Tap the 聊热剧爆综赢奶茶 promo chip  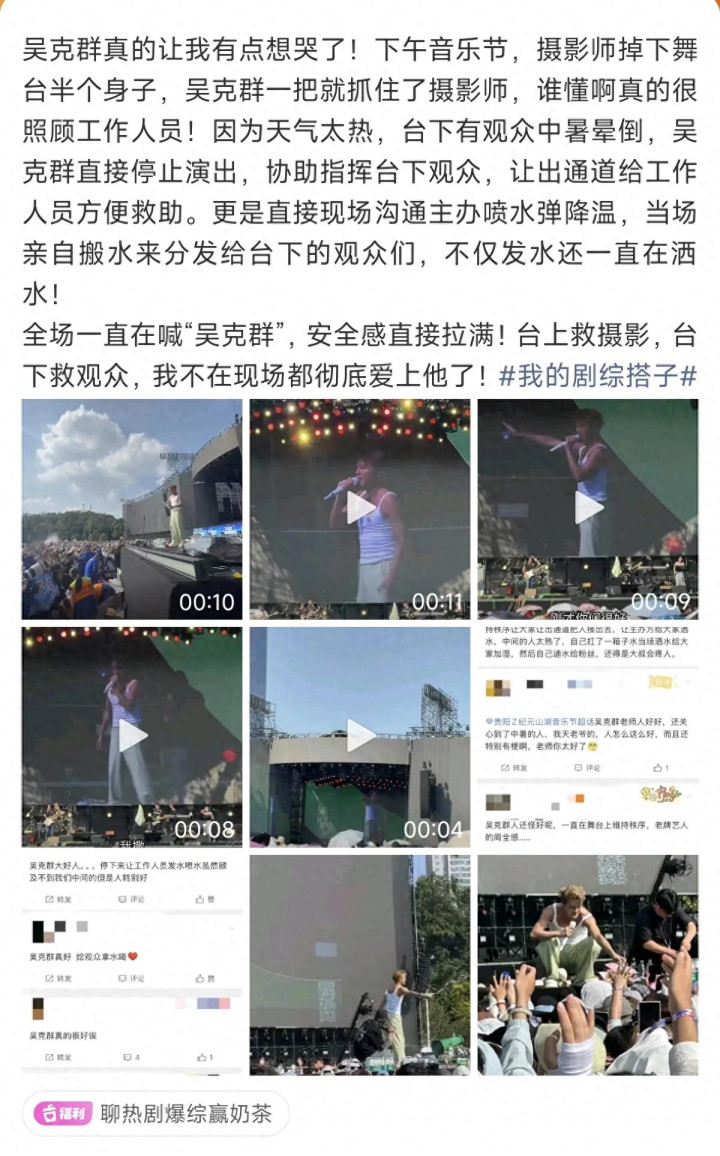[x=155, y=1113]
